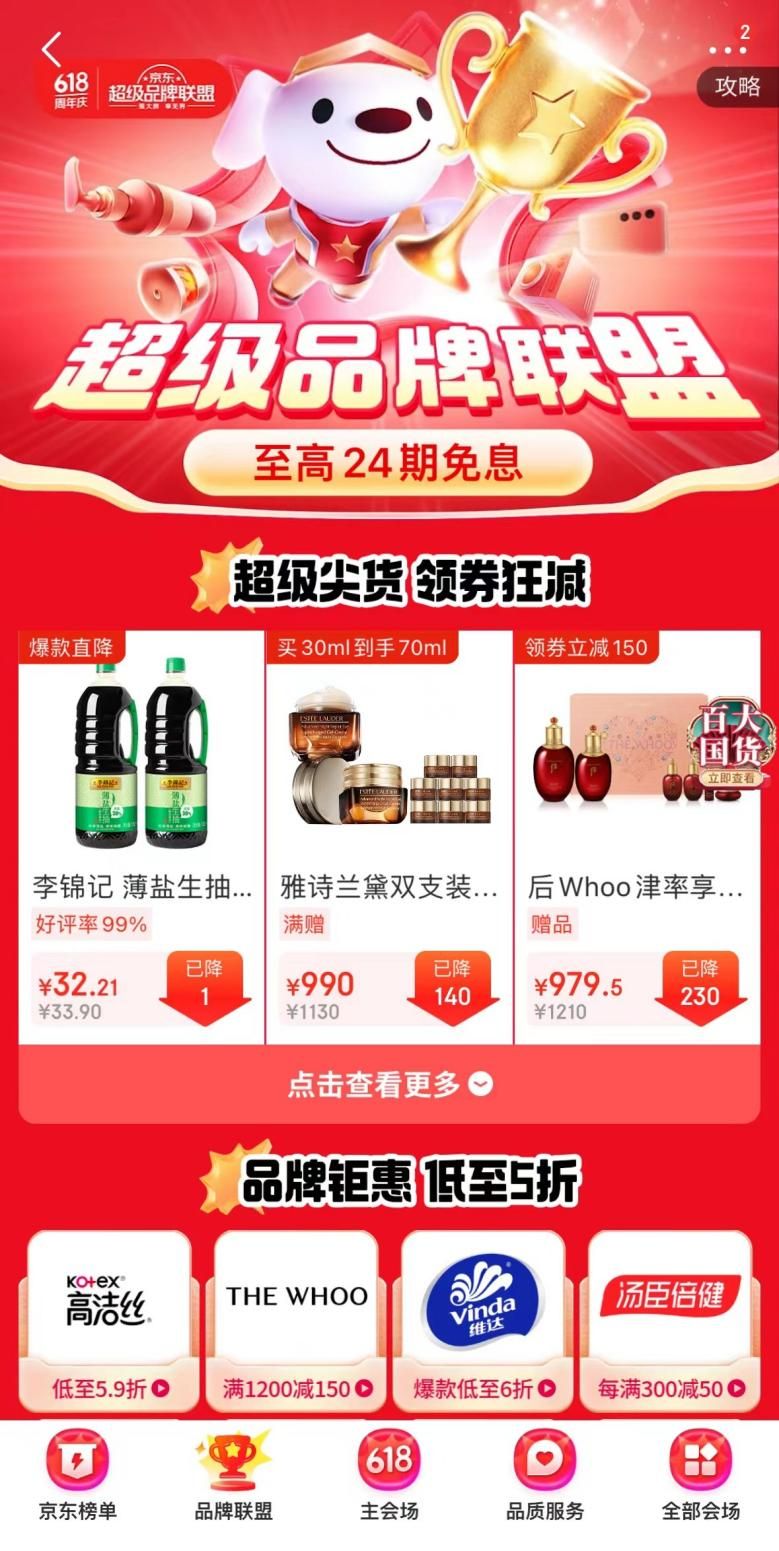The image size is (779, 1551).
Task: View the 百大国货 立即查看 floating badge
Action: [735, 747]
